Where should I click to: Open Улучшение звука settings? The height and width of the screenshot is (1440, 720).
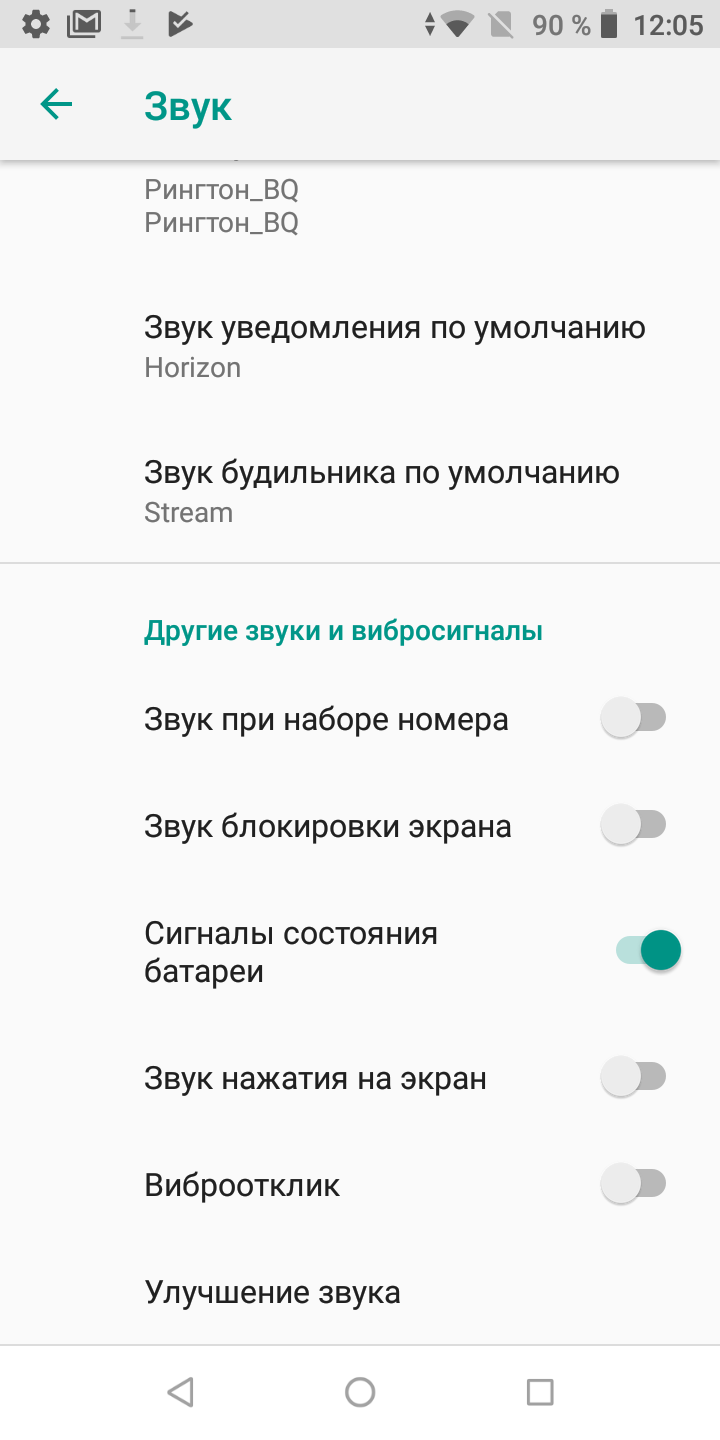[360, 1292]
